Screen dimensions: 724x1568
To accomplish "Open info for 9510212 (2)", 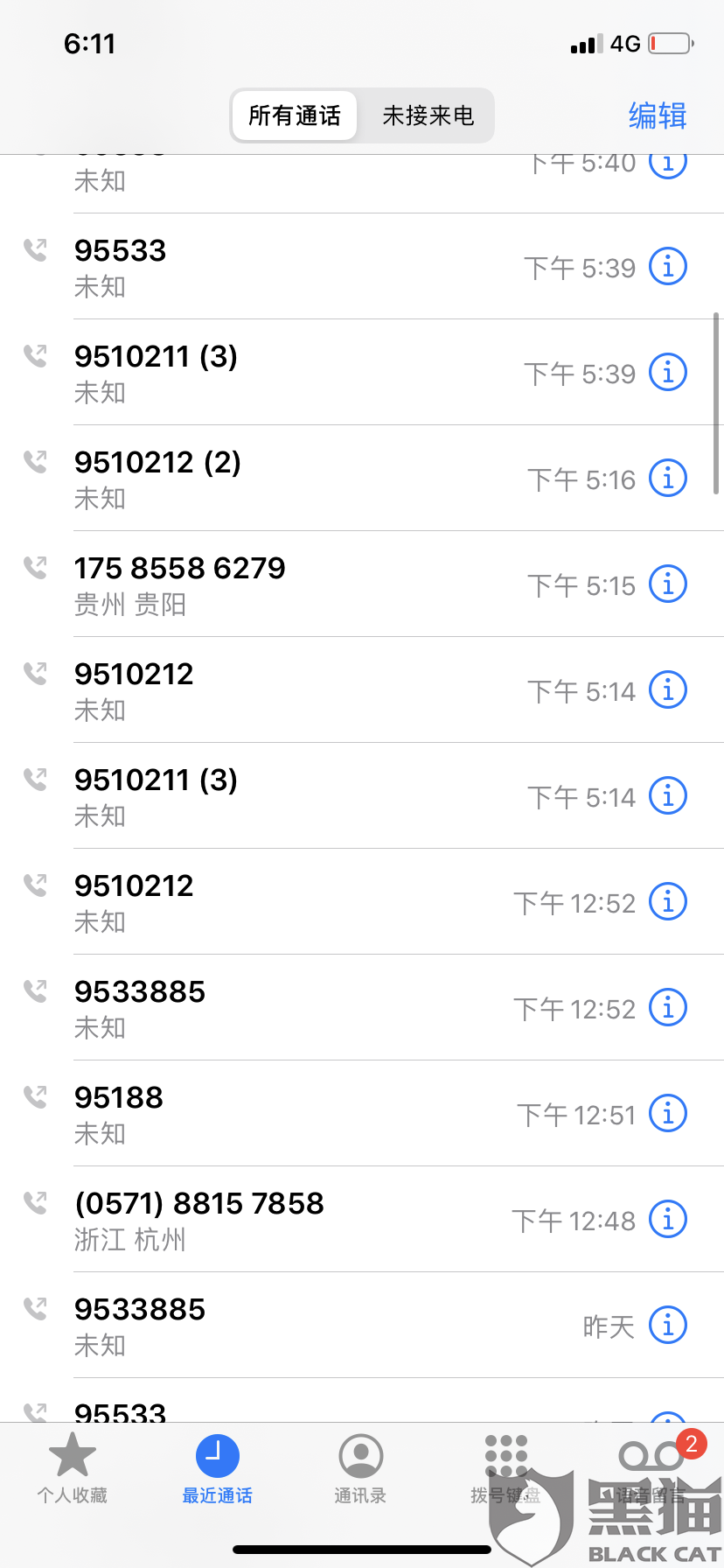I will 668,478.
